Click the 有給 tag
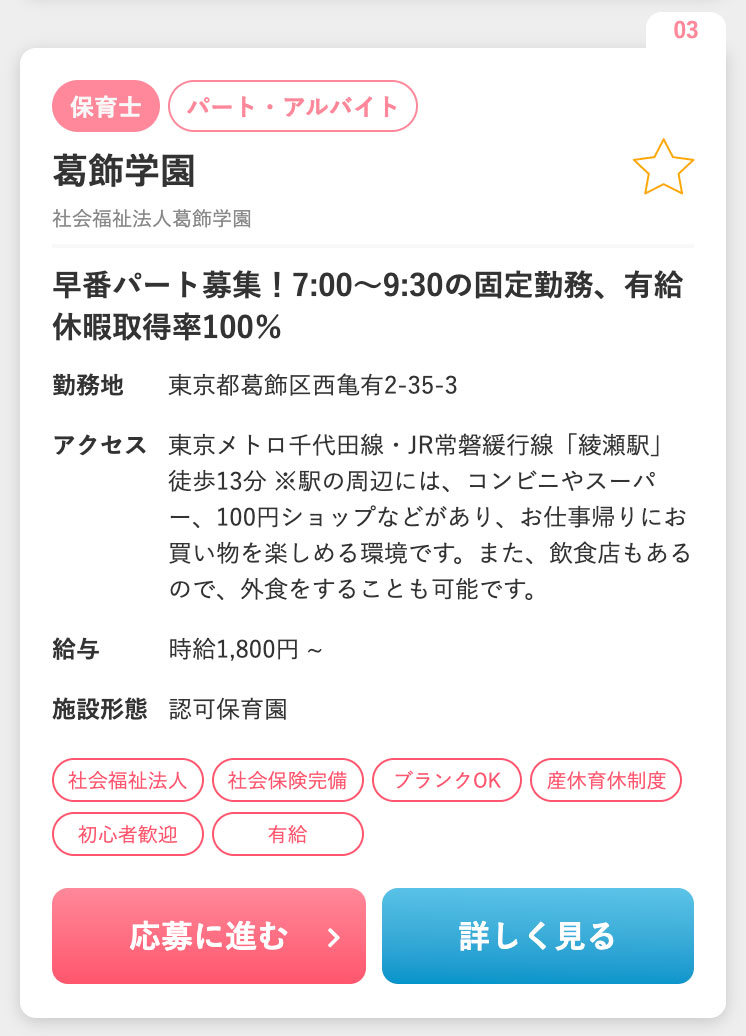The image size is (746, 1036). pos(287,834)
